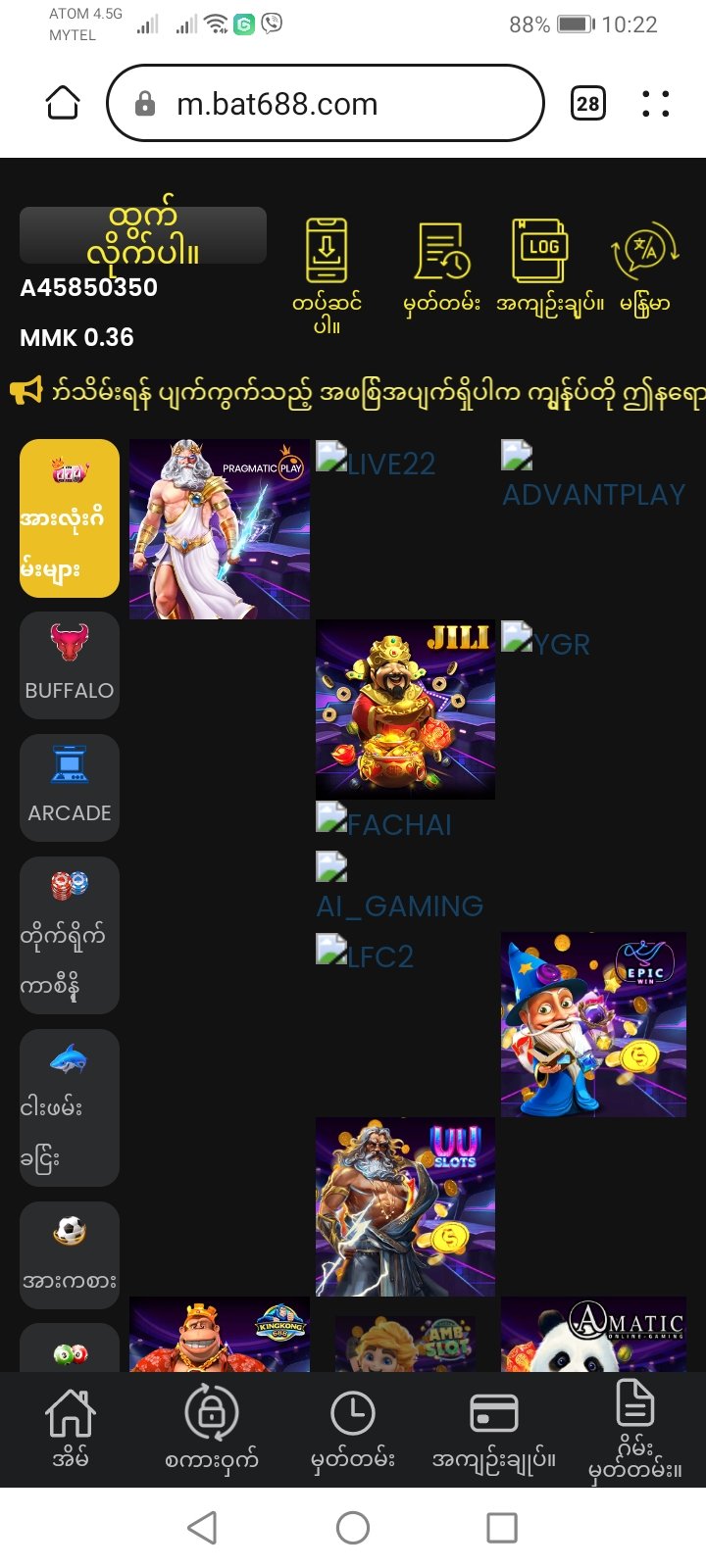Go to the browser home page
Viewport: 706px width, 1568px height.
63,103
